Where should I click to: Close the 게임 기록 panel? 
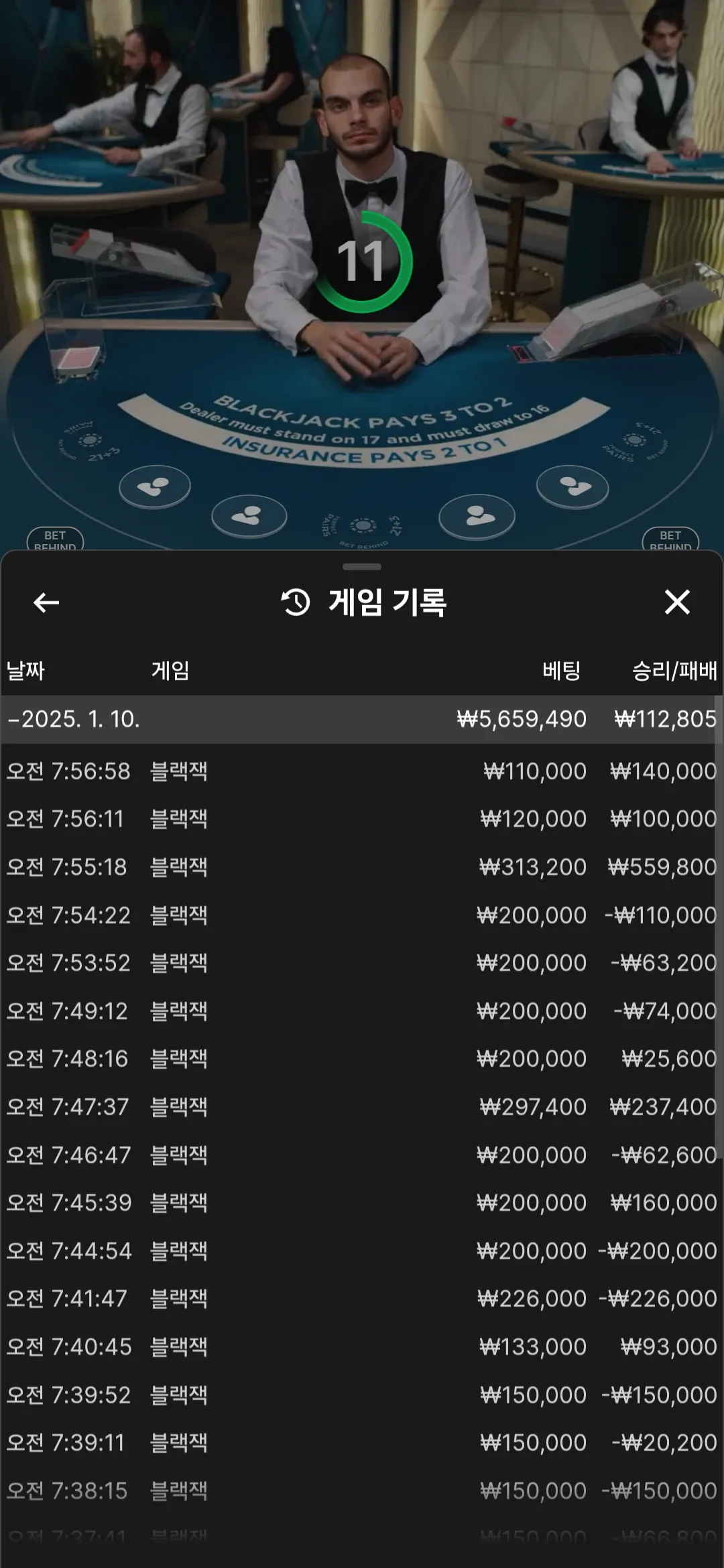(677, 602)
